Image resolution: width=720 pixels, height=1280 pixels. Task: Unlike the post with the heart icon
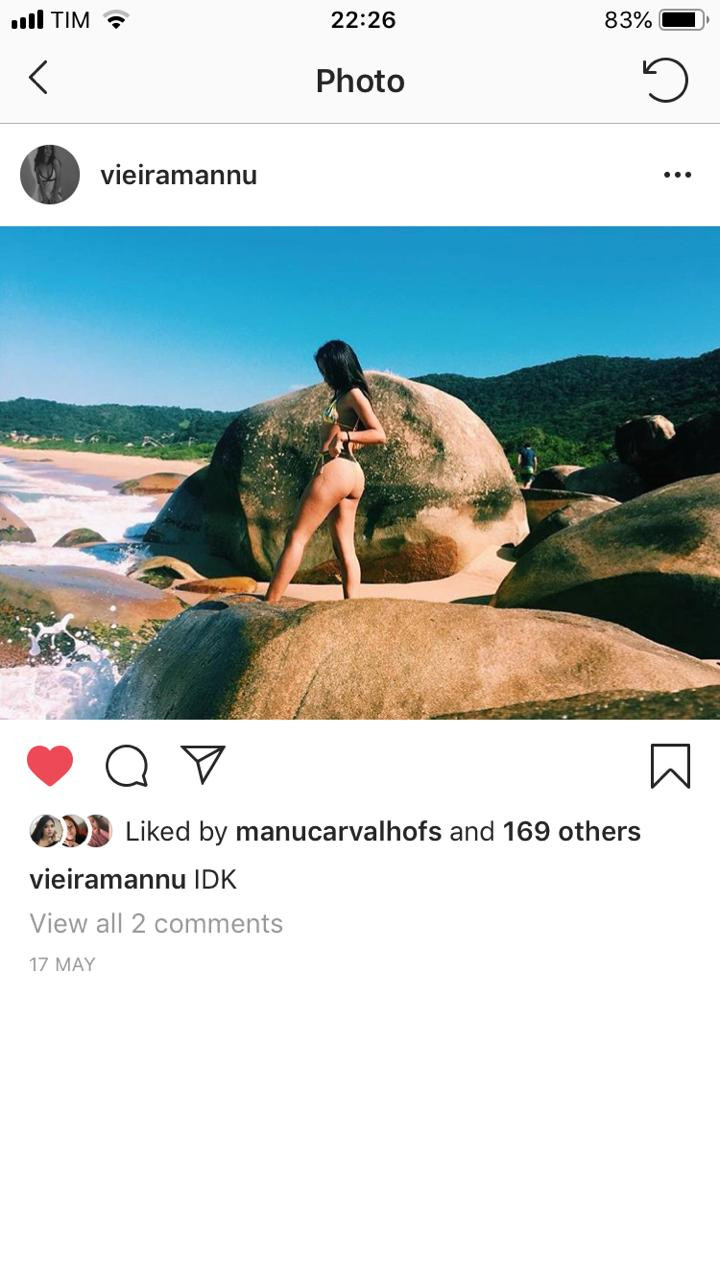coord(50,767)
